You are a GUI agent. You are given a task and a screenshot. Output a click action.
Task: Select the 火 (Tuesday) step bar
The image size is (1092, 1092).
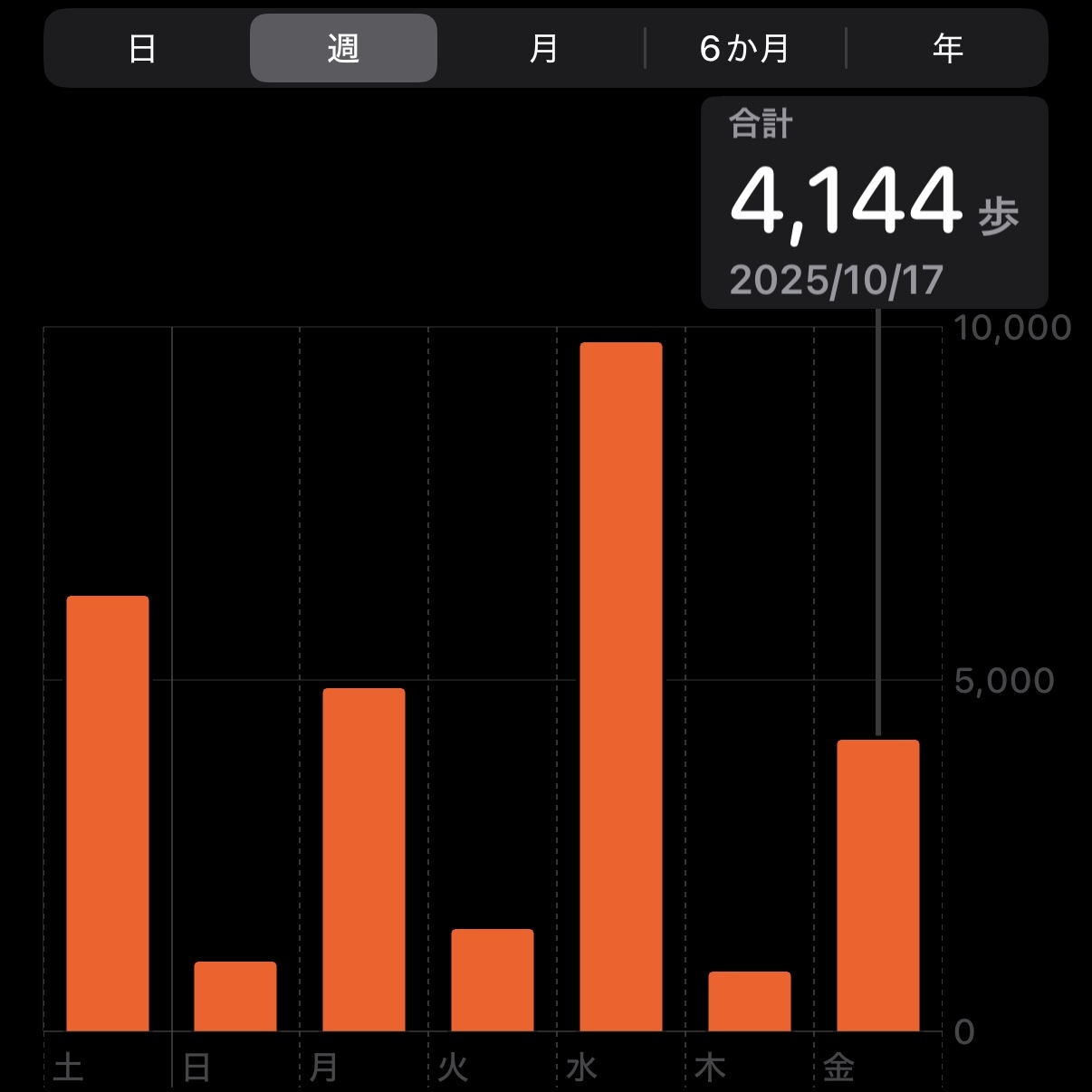[493, 980]
